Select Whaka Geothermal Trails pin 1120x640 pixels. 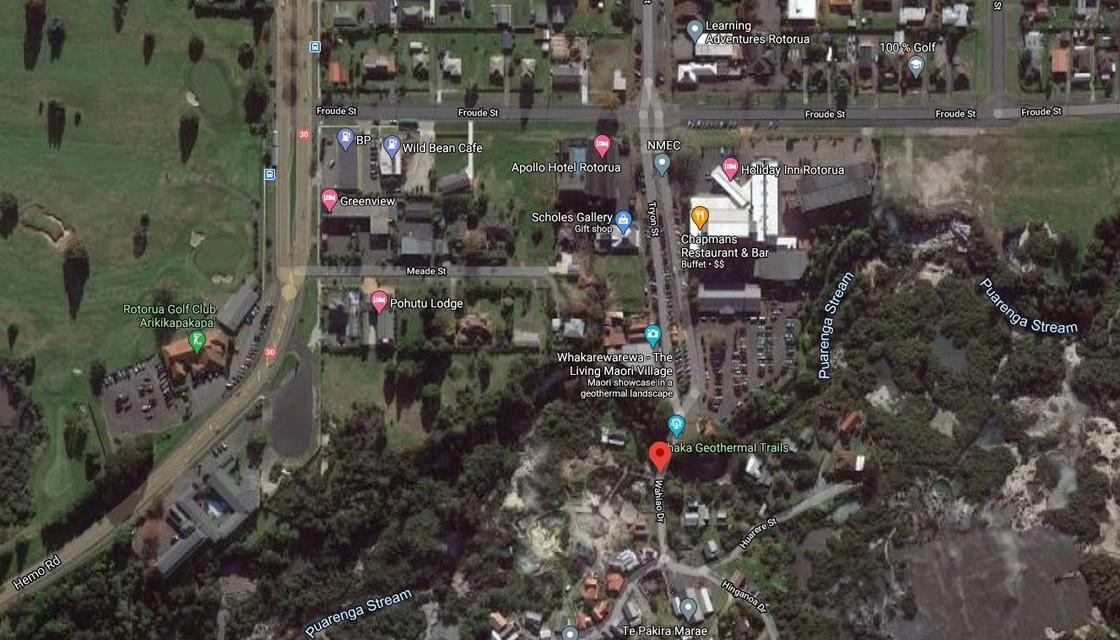(677, 426)
